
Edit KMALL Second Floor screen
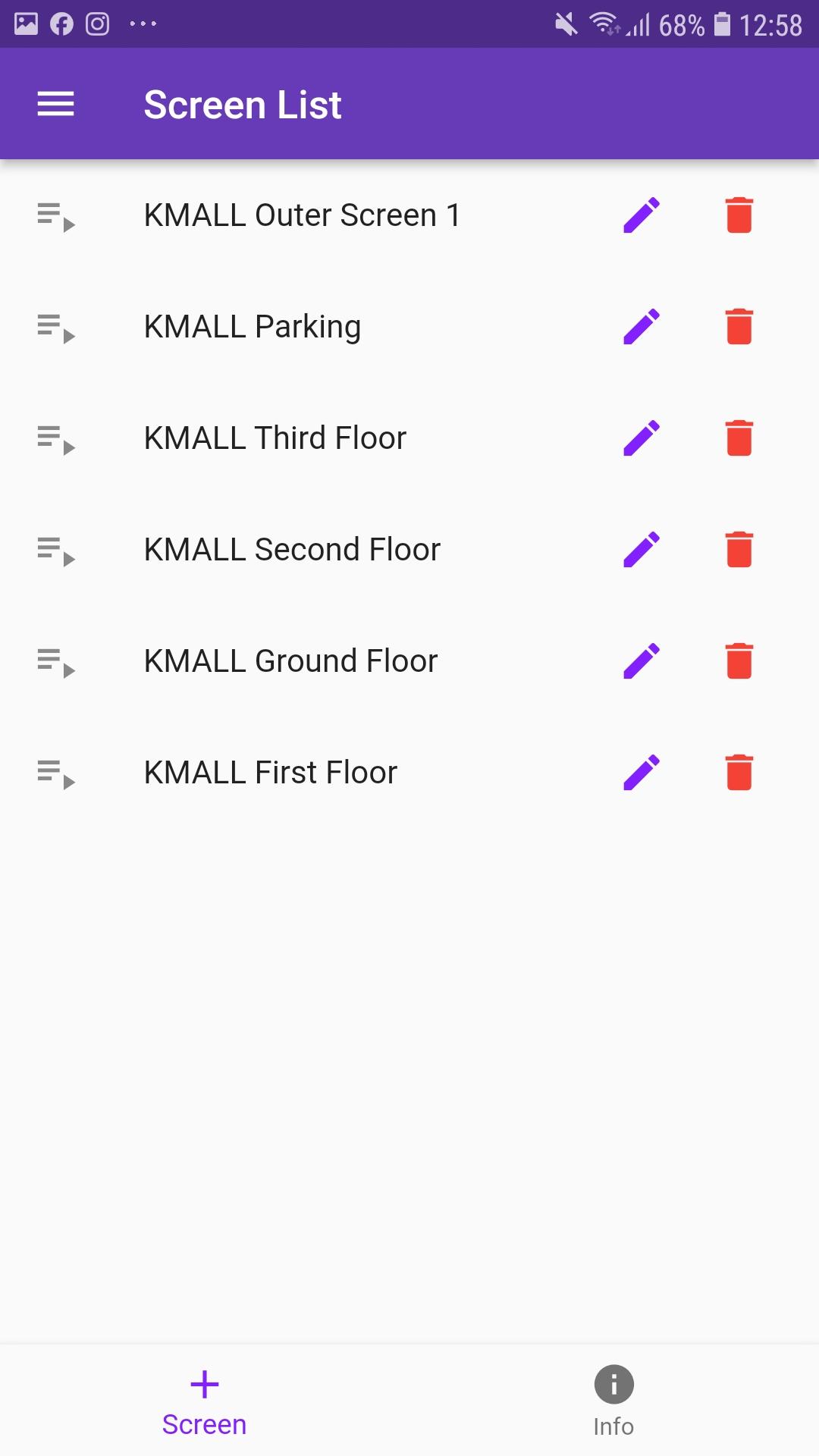pyautogui.click(x=642, y=550)
